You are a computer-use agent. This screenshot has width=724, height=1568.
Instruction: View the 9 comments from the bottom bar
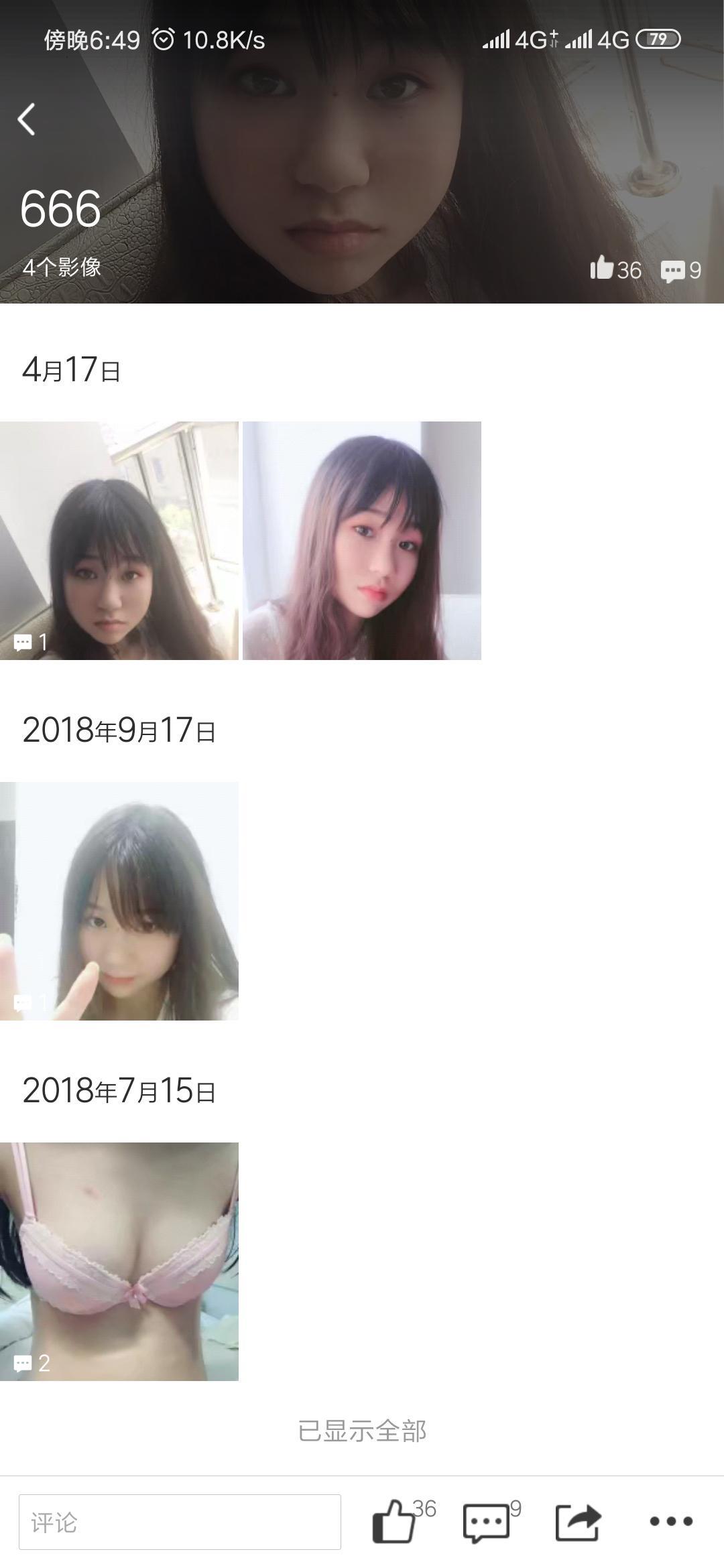point(487,1522)
